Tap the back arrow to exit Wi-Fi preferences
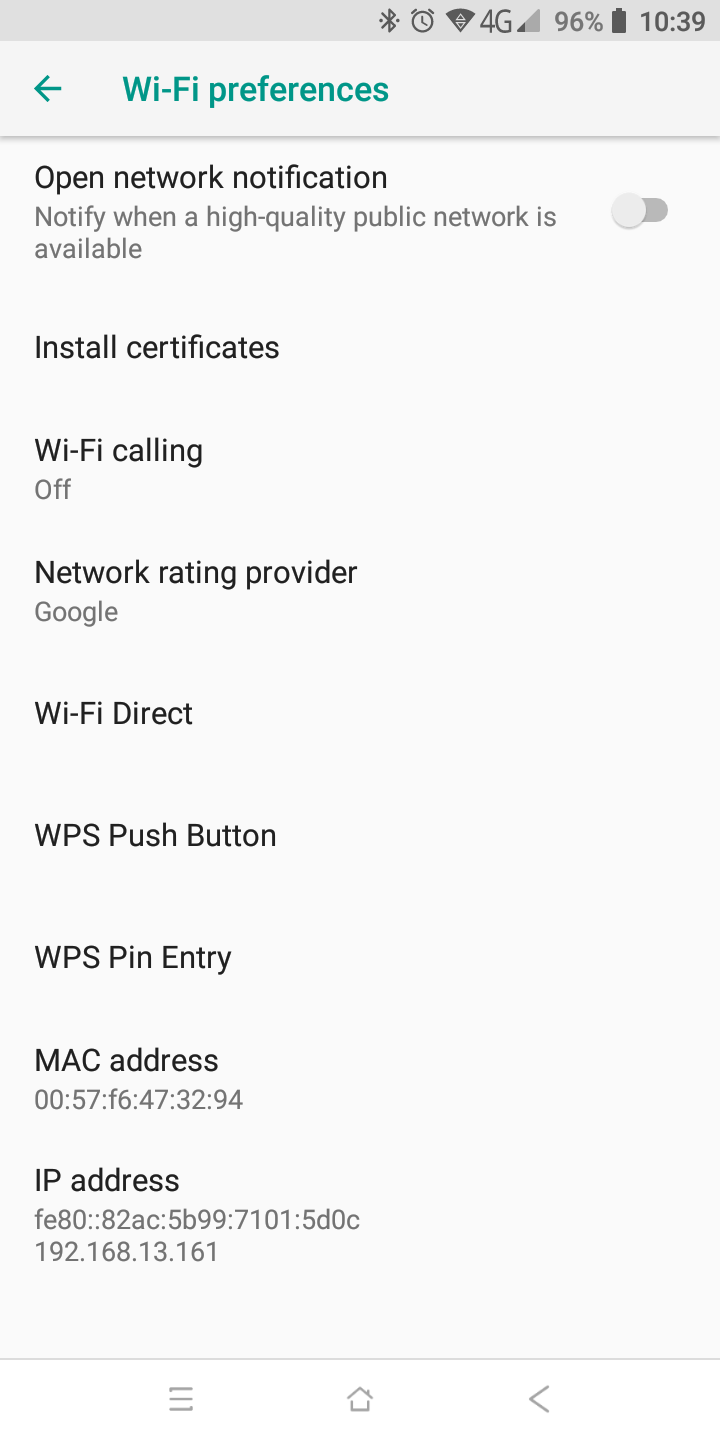This screenshot has width=720, height=1440. pyautogui.click(x=47, y=88)
